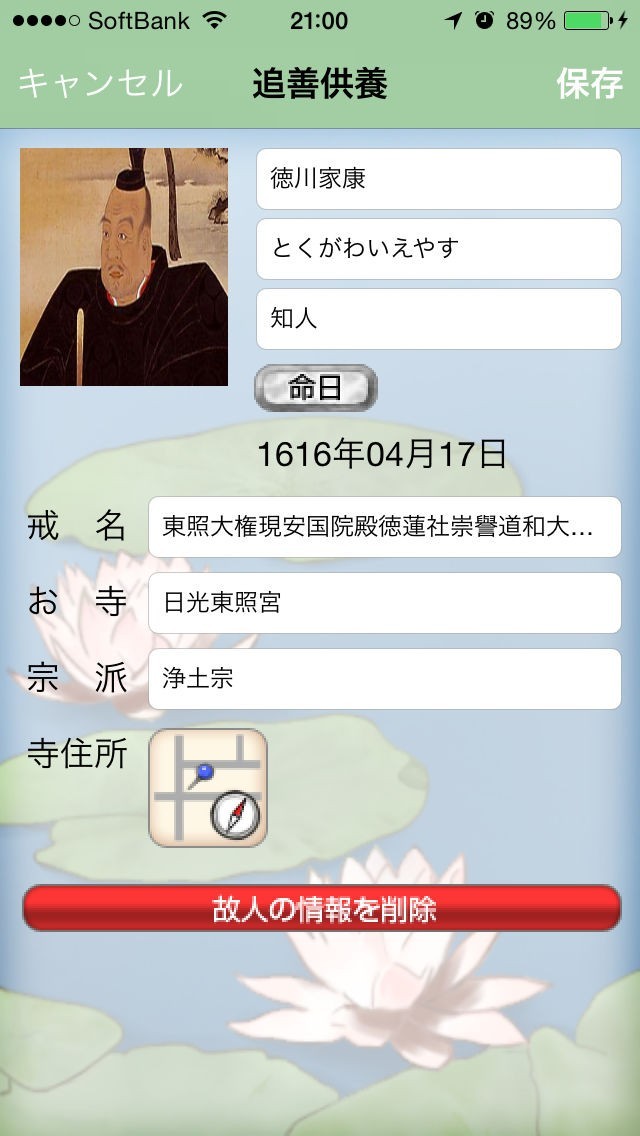The height and width of the screenshot is (1136, 640).
Task: Edit the name field 徳川家康
Action: [438, 179]
